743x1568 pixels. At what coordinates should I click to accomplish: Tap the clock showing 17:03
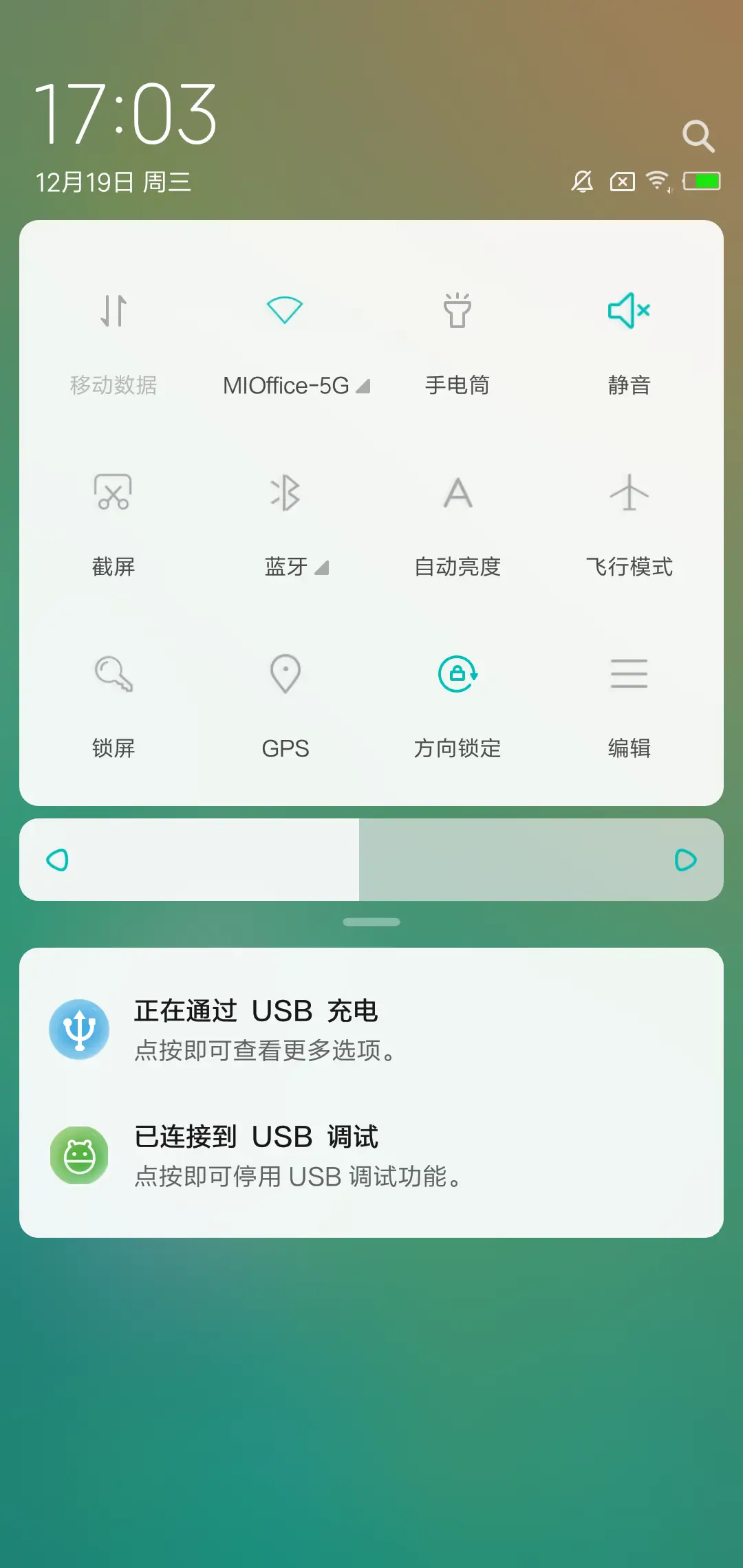128,113
